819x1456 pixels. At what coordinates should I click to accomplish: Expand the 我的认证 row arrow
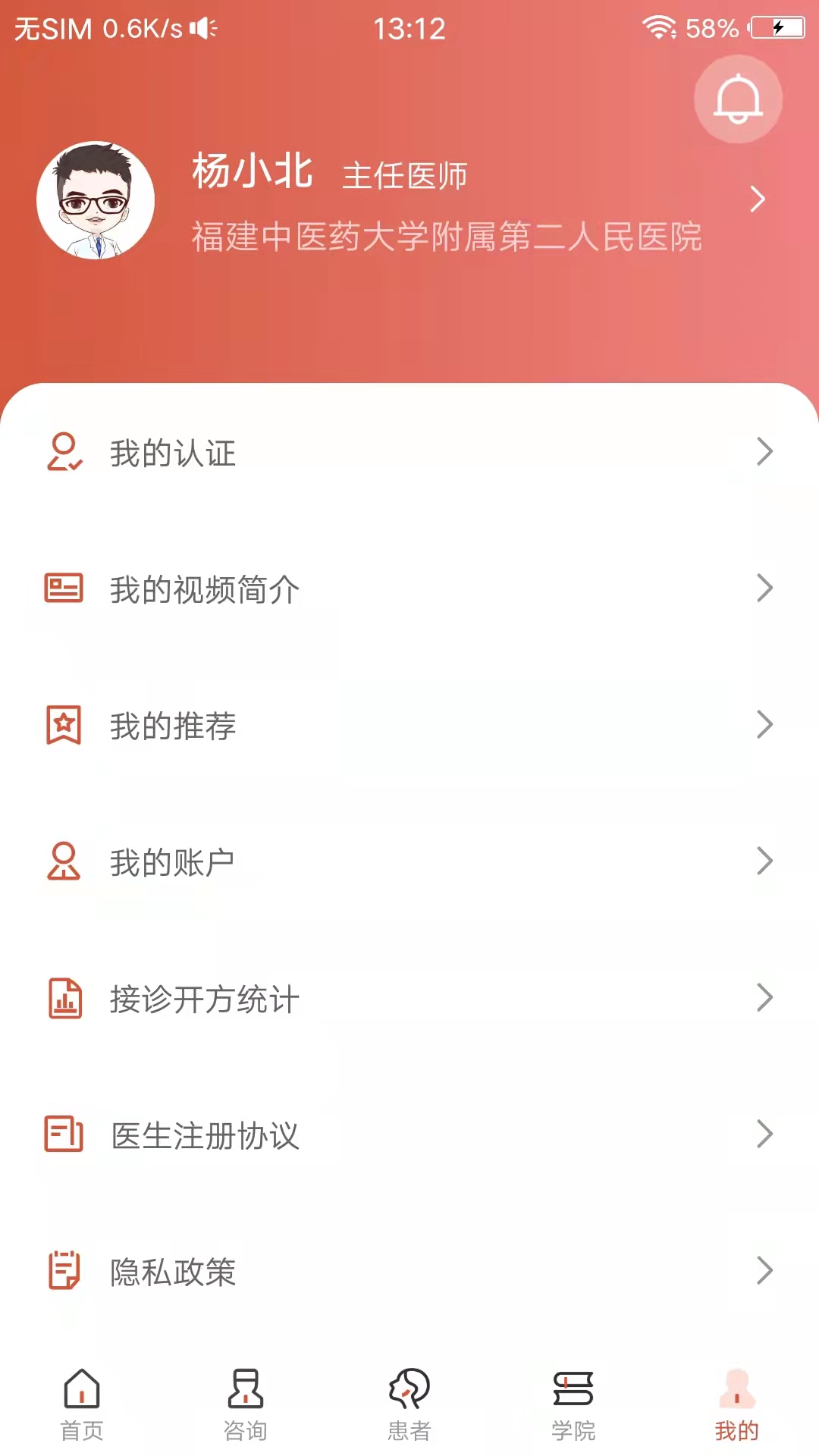[x=764, y=452]
